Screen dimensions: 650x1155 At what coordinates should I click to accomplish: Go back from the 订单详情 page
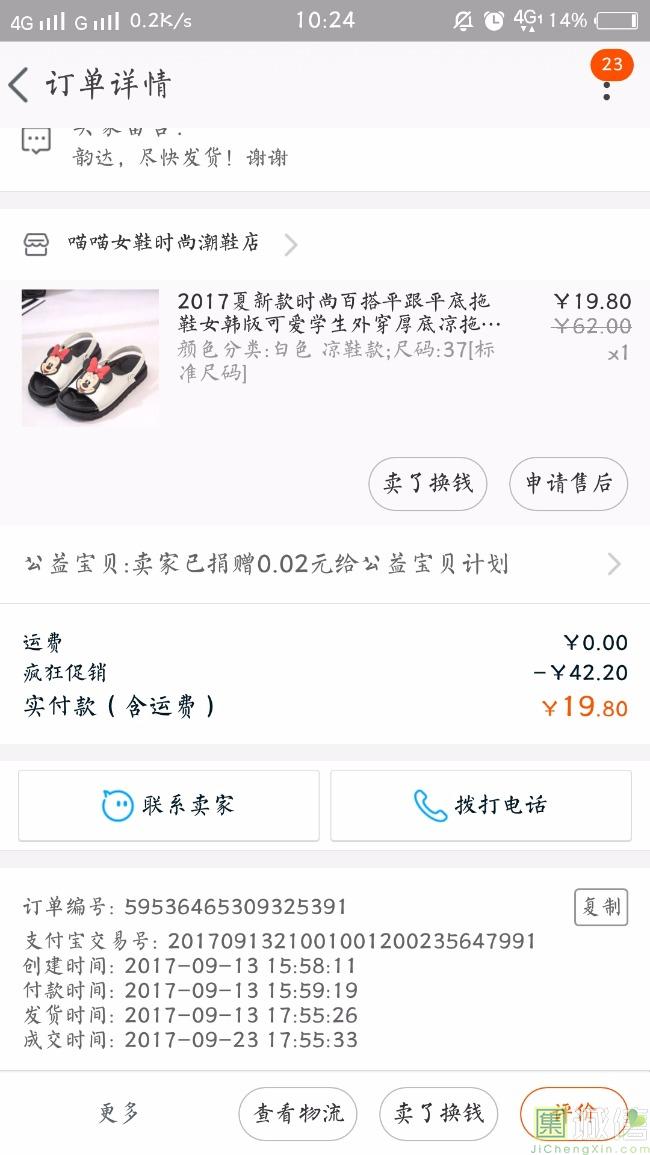[20, 85]
